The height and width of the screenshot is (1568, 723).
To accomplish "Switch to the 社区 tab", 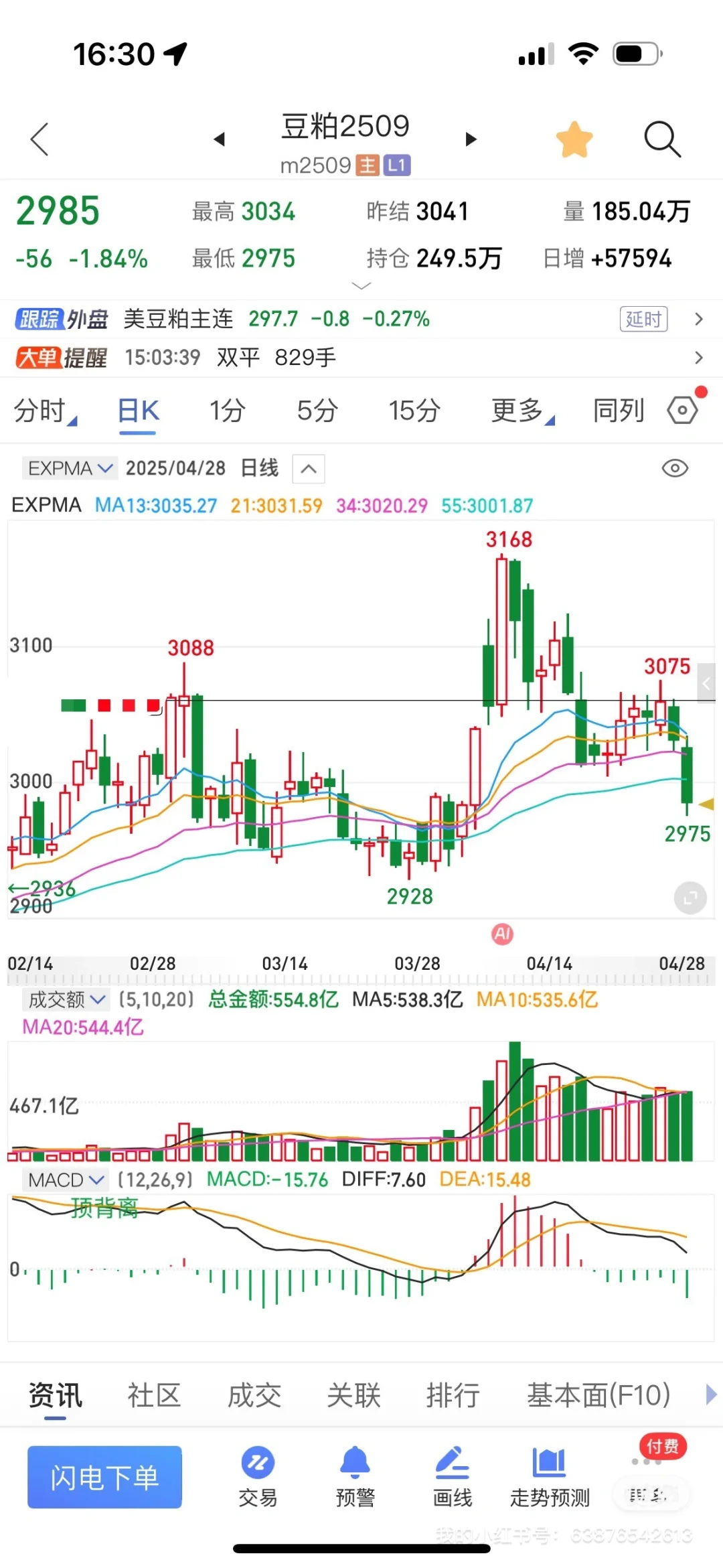I will coord(154,1396).
